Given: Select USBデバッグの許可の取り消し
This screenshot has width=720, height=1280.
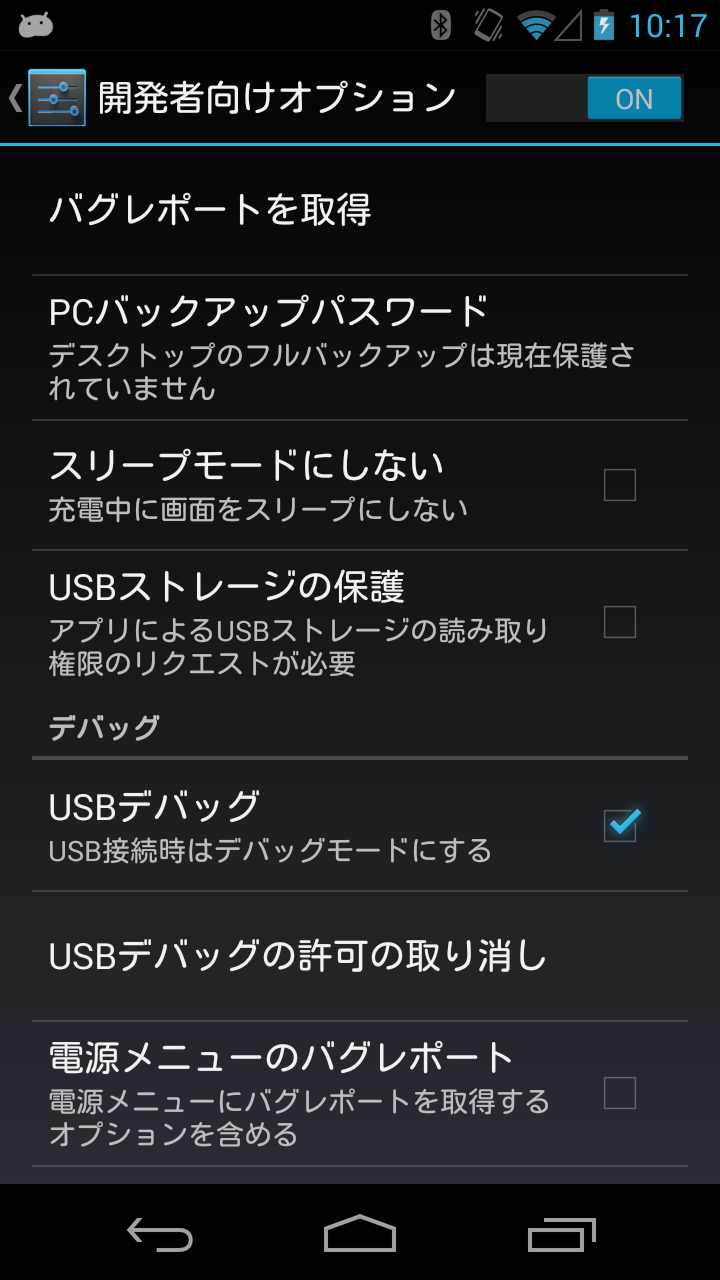Looking at the screenshot, I should [360, 956].
